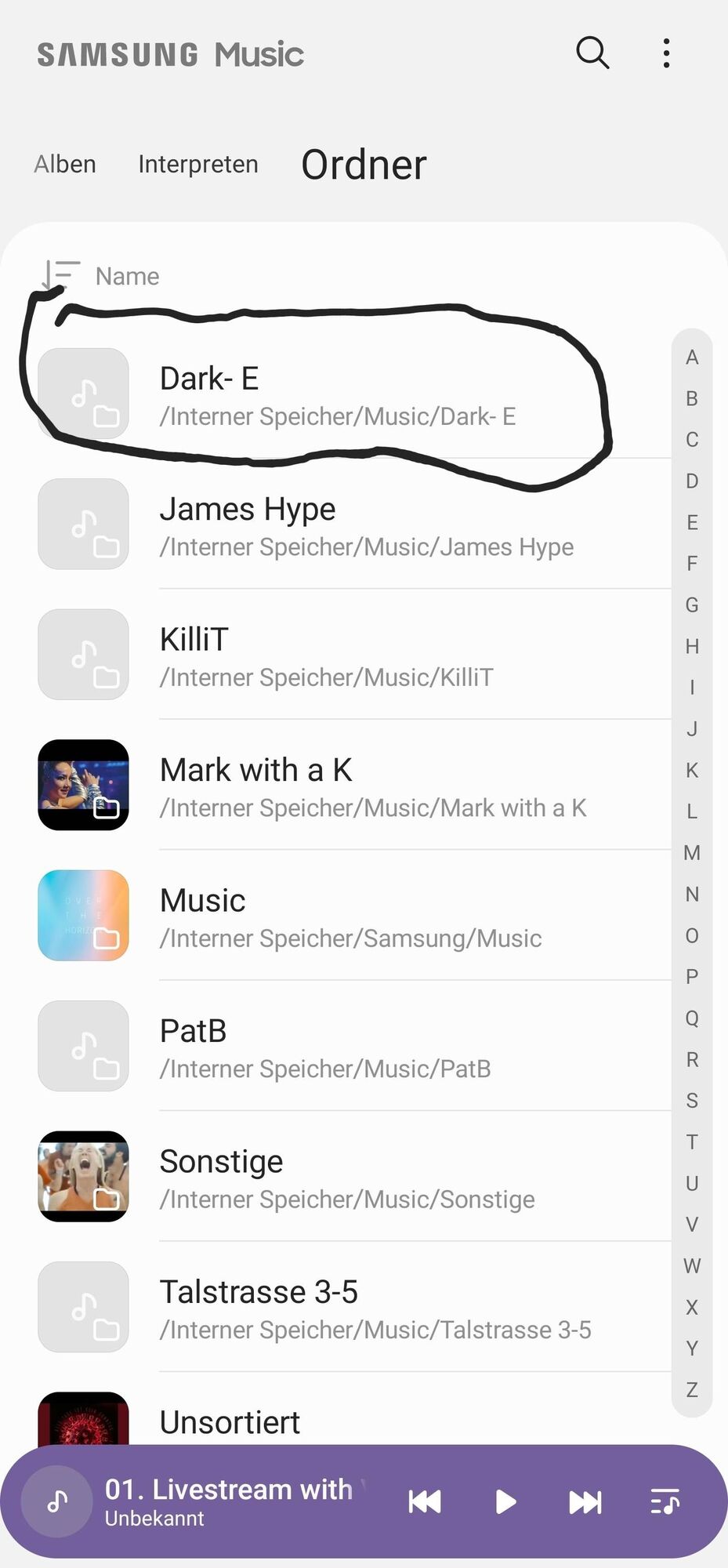Play the current track
Image resolution: width=728 pixels, height=1568 pixels.
tap(505, 1502)
